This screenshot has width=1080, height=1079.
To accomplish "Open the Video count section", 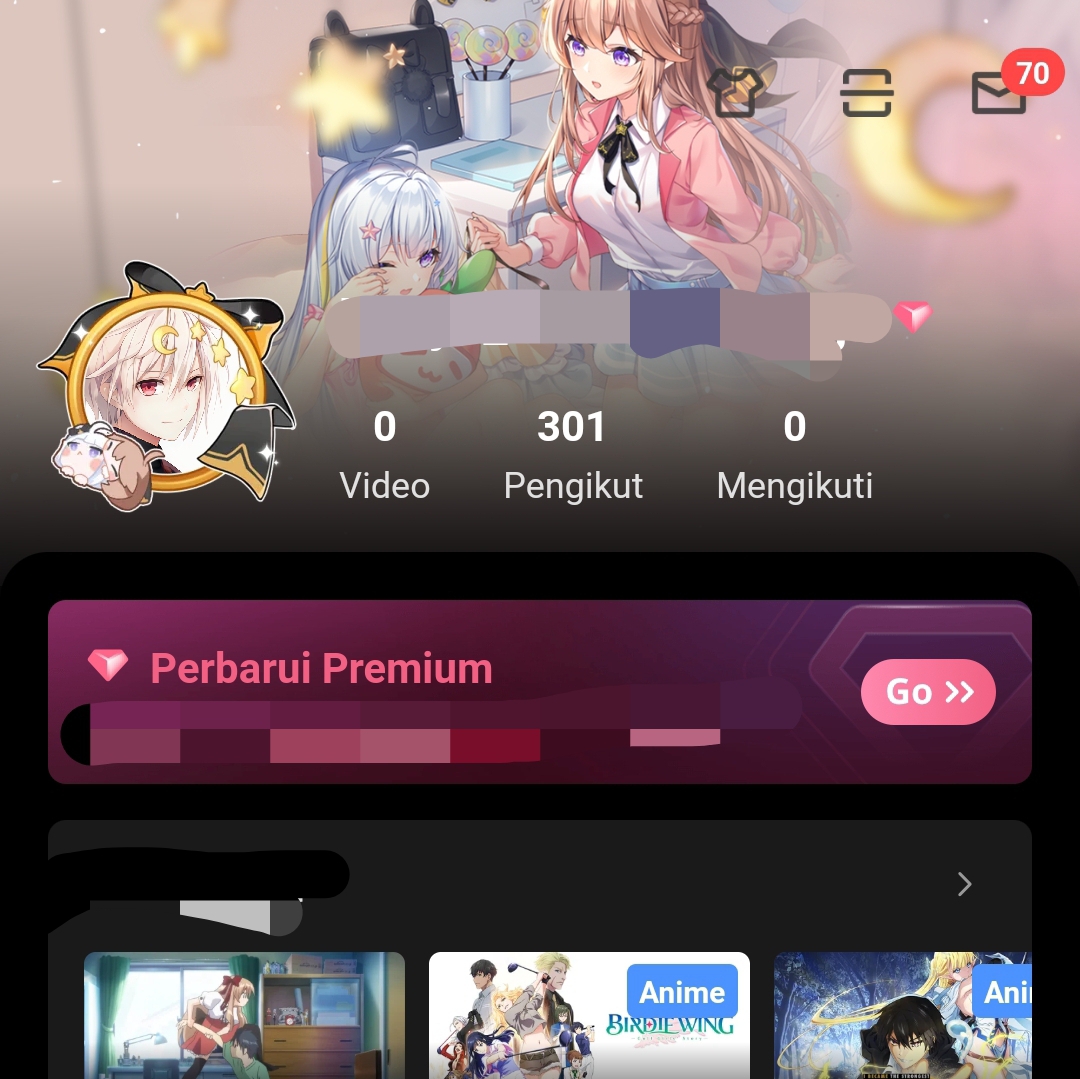I will (385, 455).
